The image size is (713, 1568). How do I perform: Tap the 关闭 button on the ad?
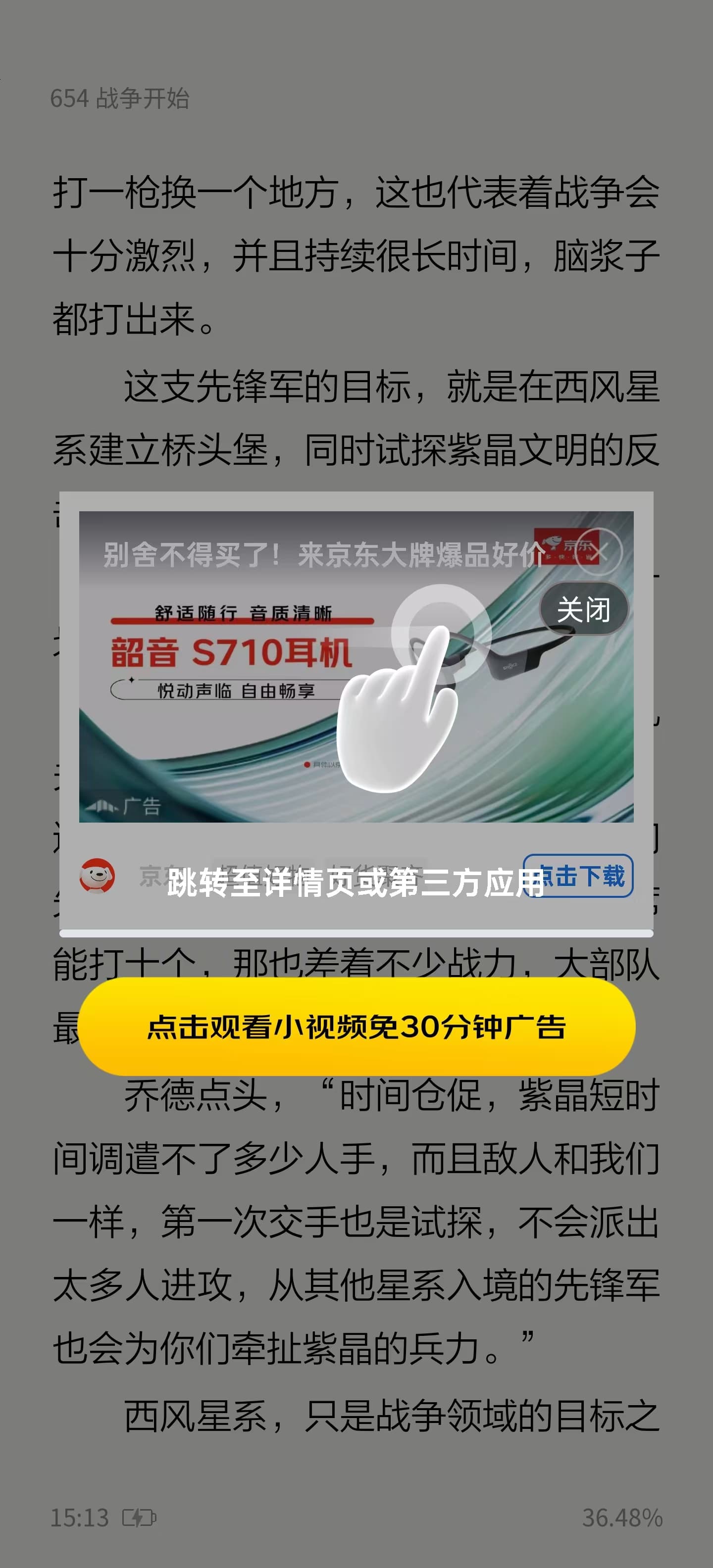(x=583, y=609)
